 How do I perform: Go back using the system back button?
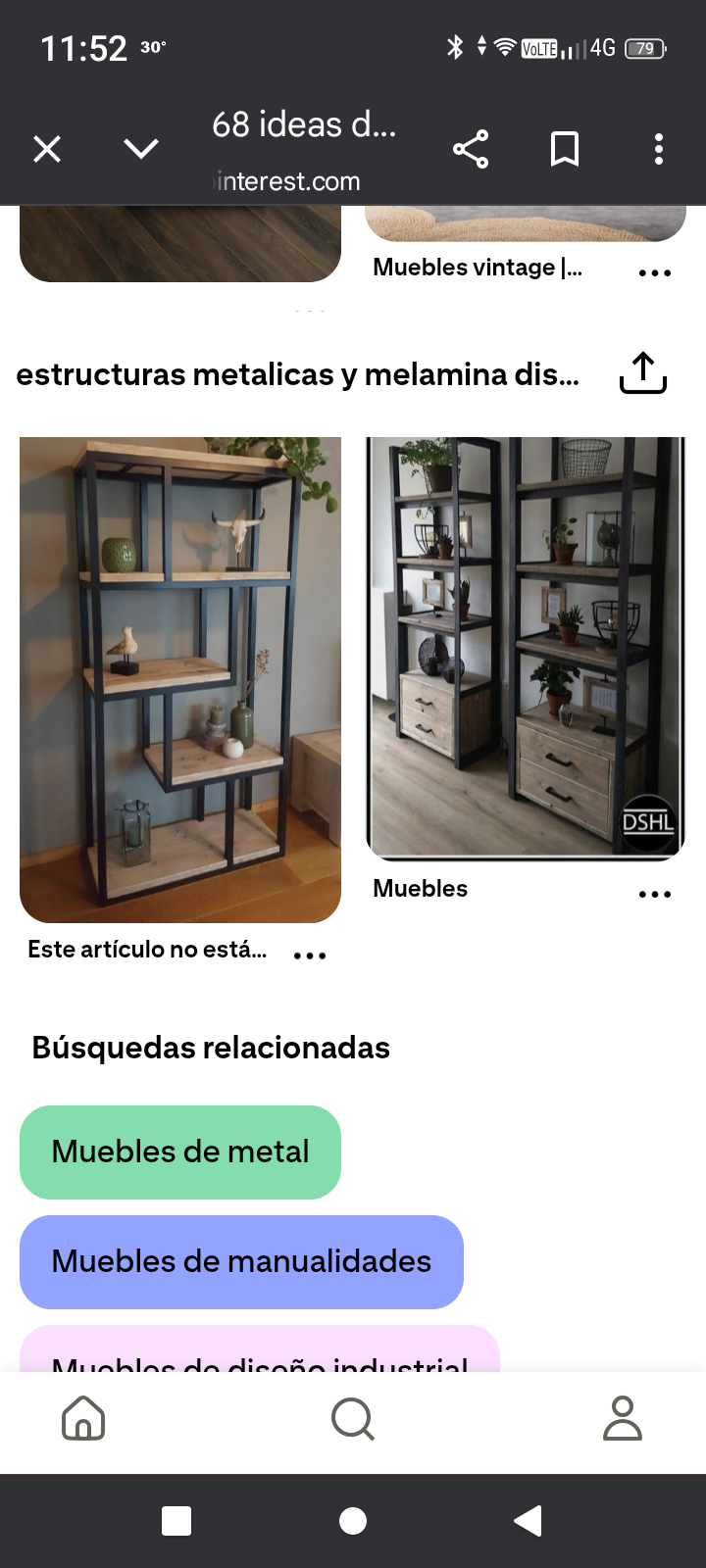coord(529,1521)
